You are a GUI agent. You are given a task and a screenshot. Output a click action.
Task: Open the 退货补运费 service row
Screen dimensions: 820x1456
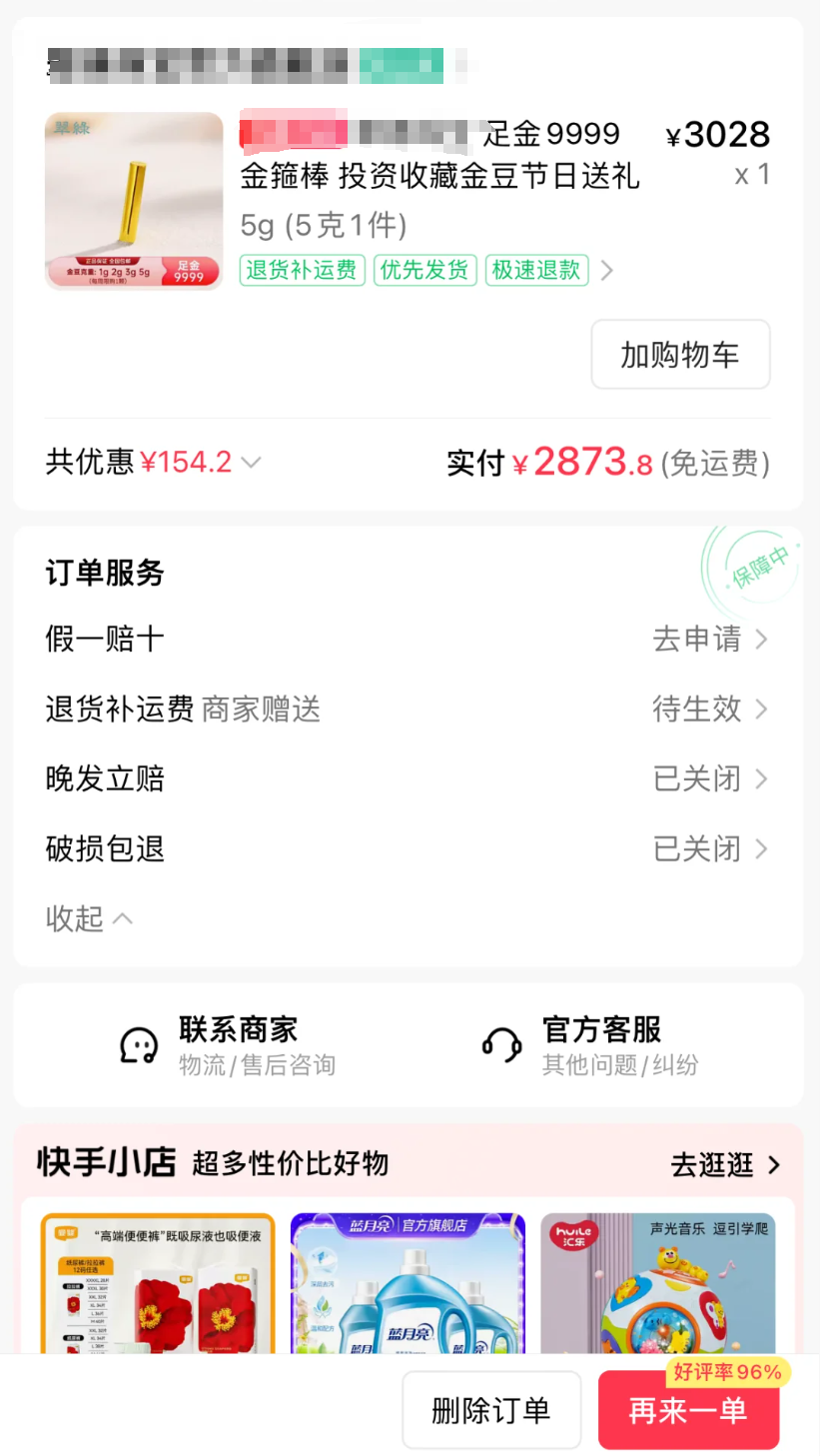(x=410, y=710)
